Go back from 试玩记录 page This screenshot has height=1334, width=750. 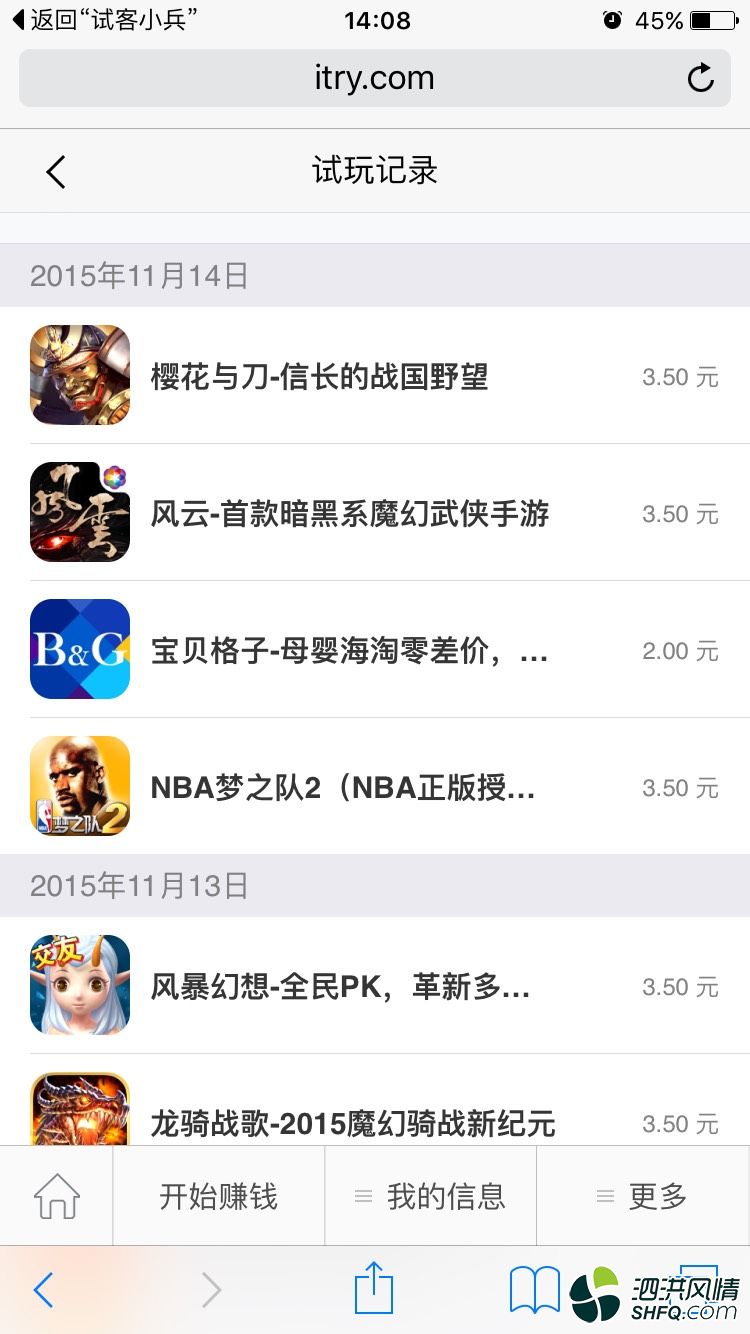56,172
